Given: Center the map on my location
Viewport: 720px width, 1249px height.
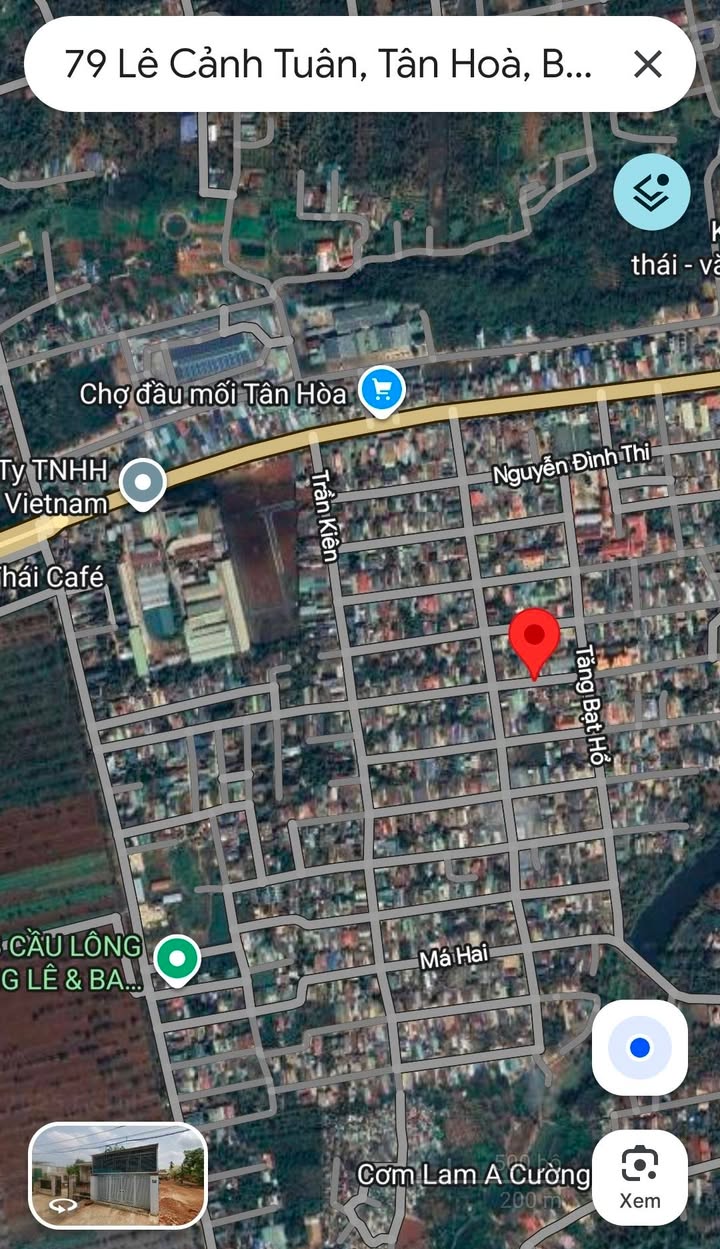Looking at the screenshot, I should (640, 1048).
